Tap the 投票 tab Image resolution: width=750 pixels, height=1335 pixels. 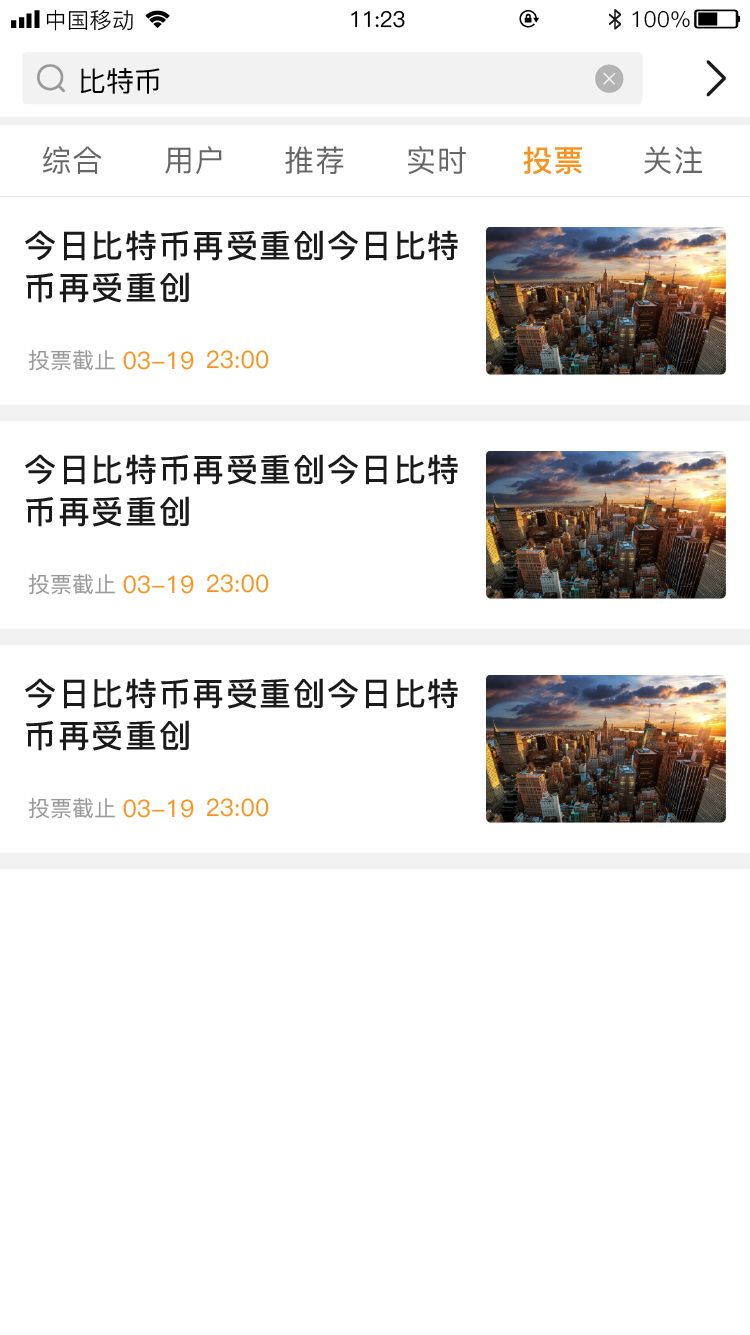click(x=553, y=160)
